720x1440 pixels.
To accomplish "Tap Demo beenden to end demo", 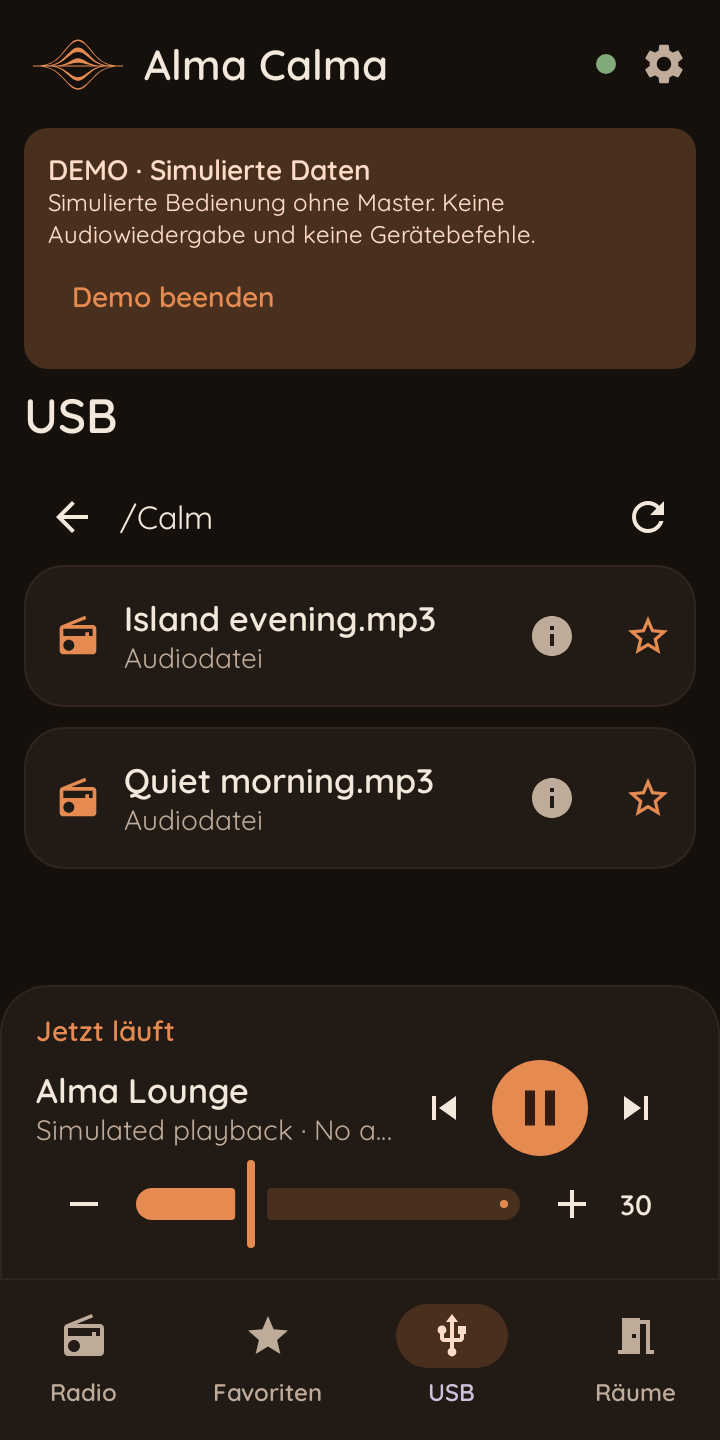I will point(173,298).
